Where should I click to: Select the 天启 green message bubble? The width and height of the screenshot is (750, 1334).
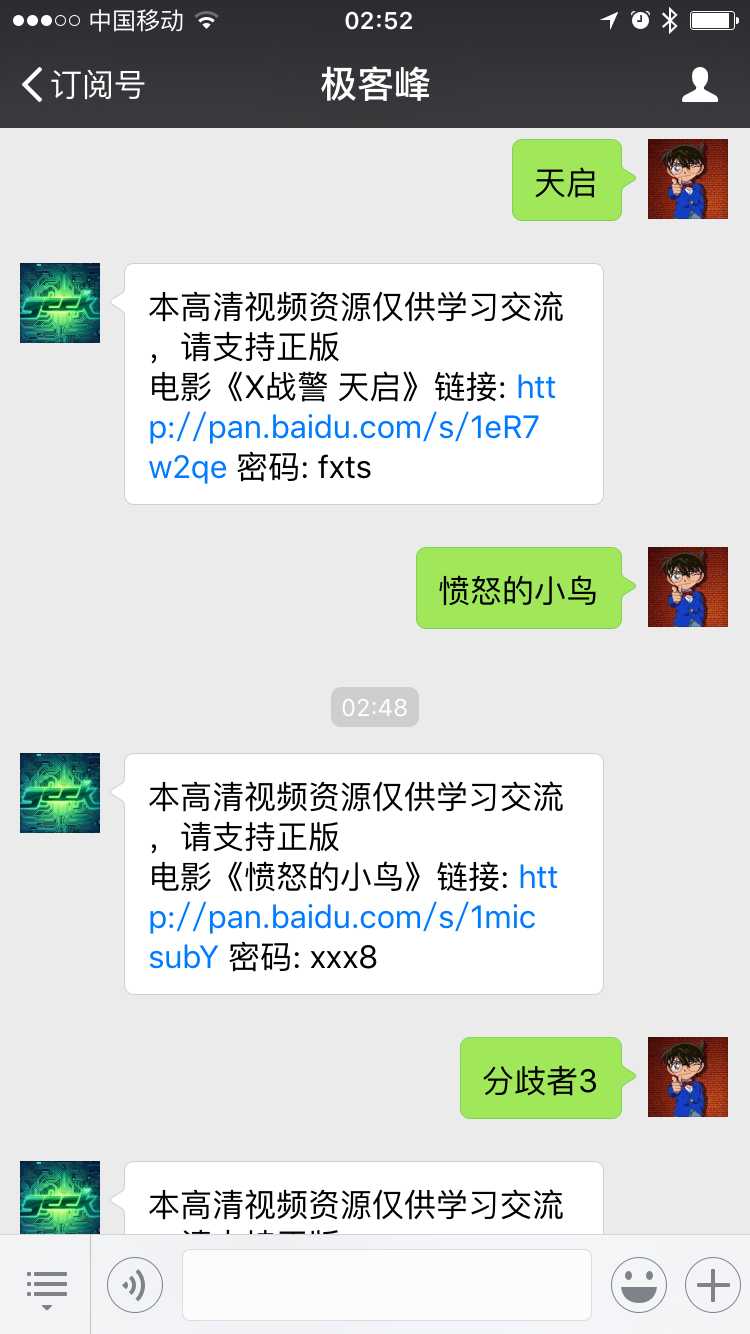[x=566, y=180]
